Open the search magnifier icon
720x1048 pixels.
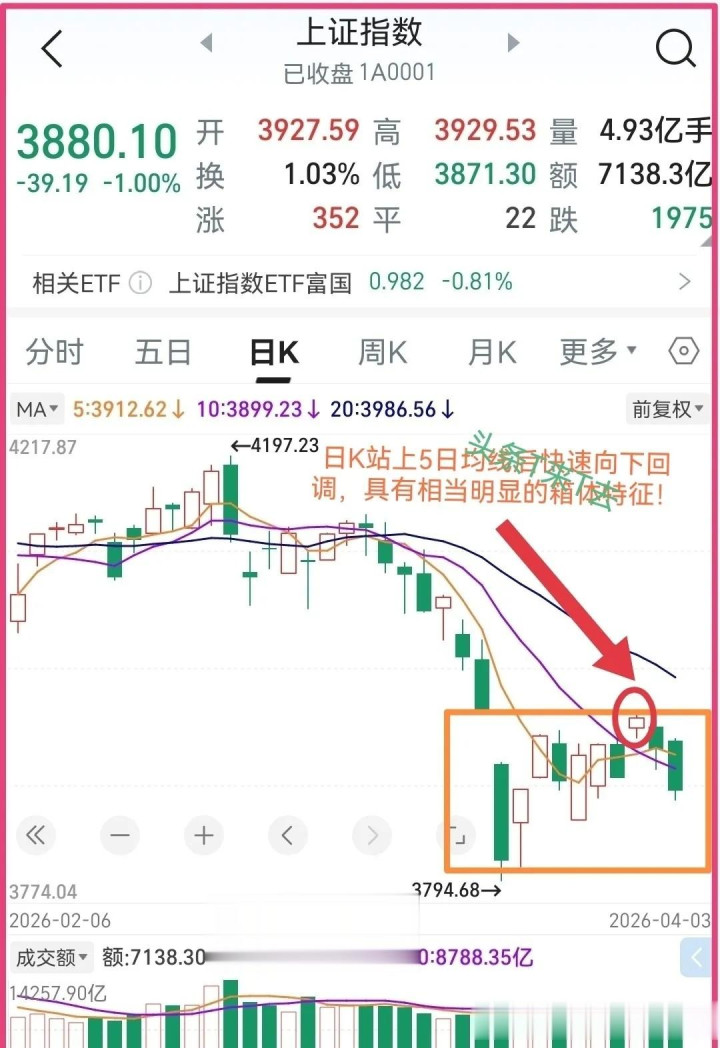tap(675, 48)
